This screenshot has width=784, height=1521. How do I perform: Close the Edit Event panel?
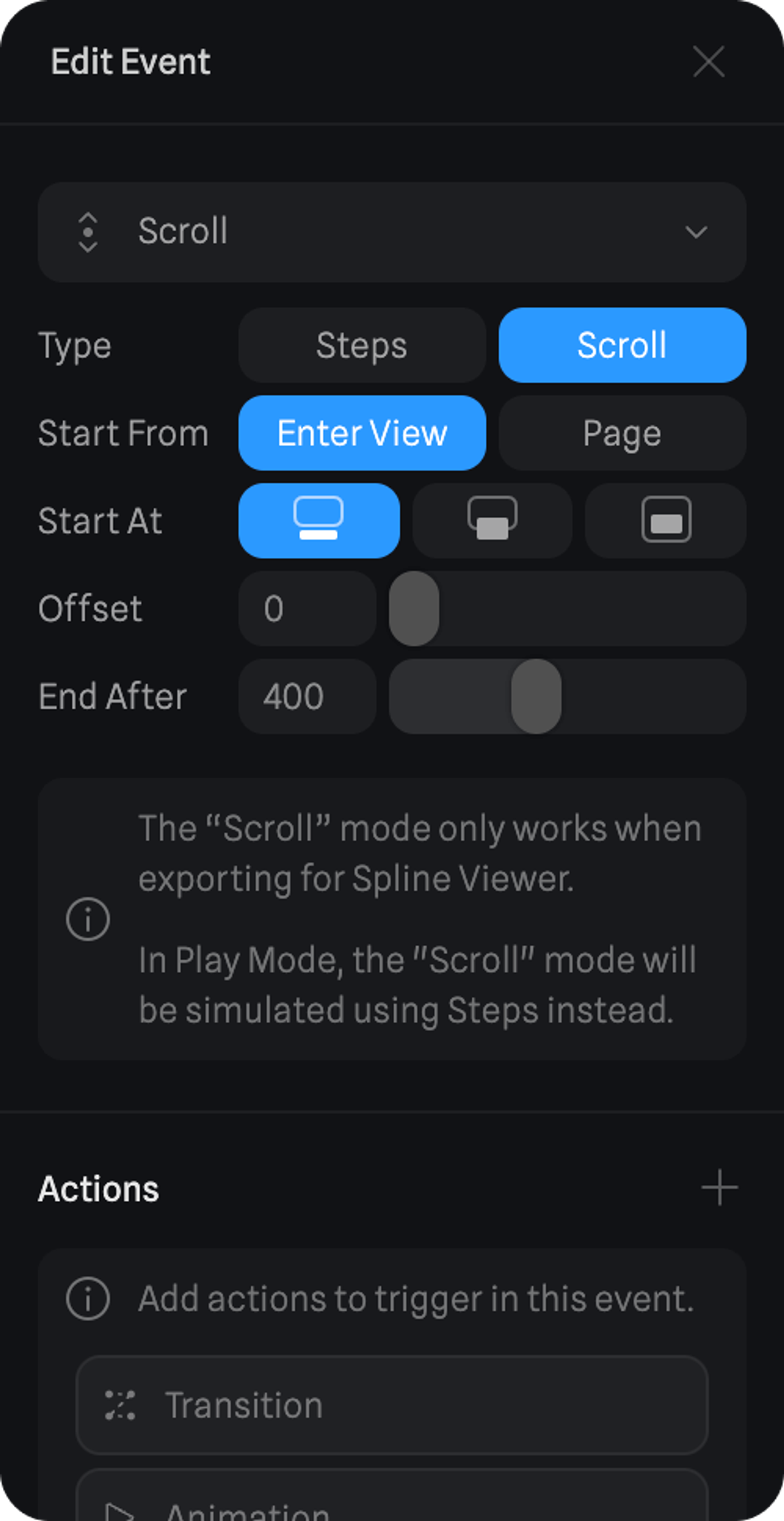coord(708,62)
